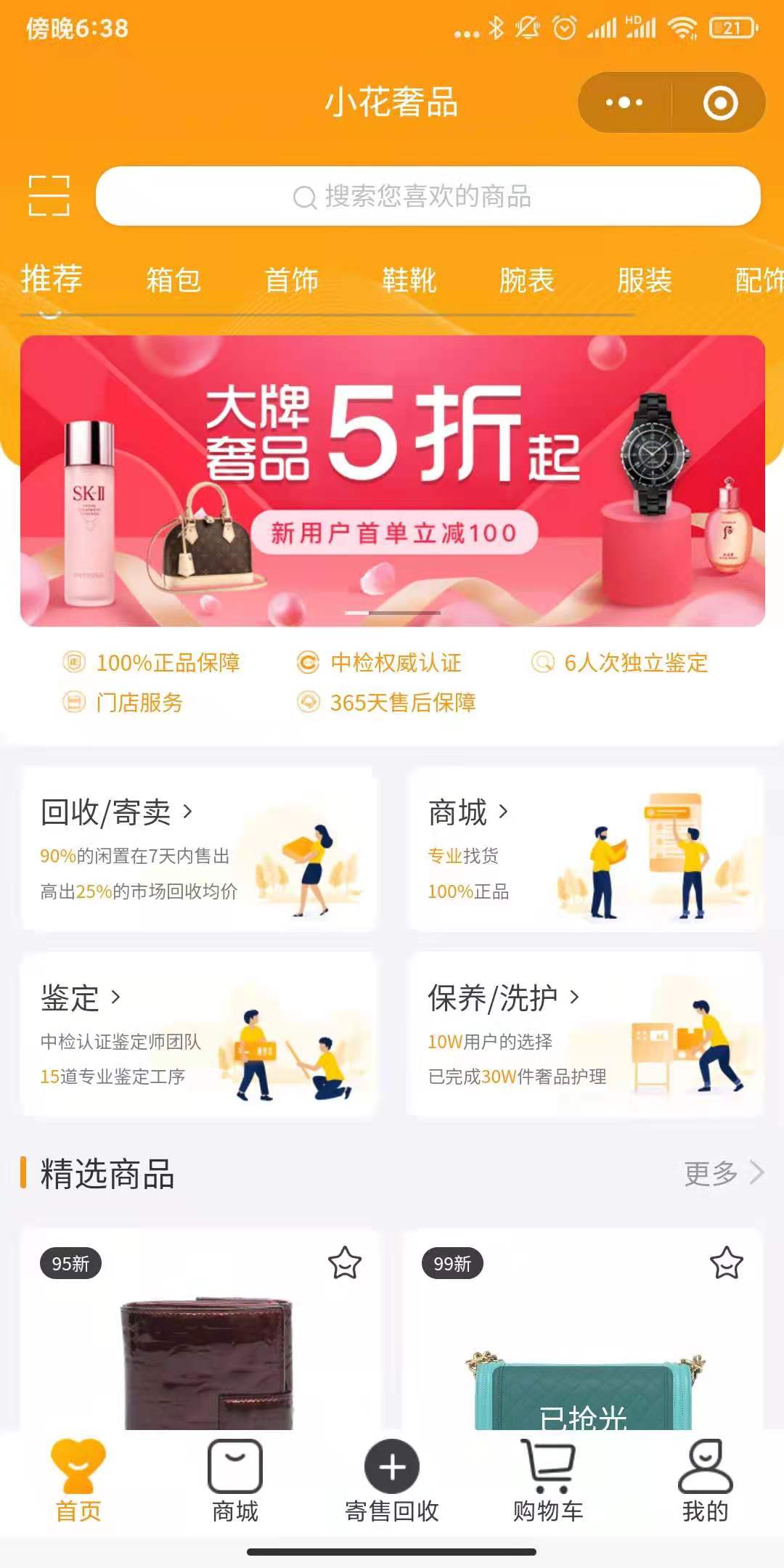Open the 回收/寄卖 service card
This screenshot has width=784, height=1568.
[199, 849]
